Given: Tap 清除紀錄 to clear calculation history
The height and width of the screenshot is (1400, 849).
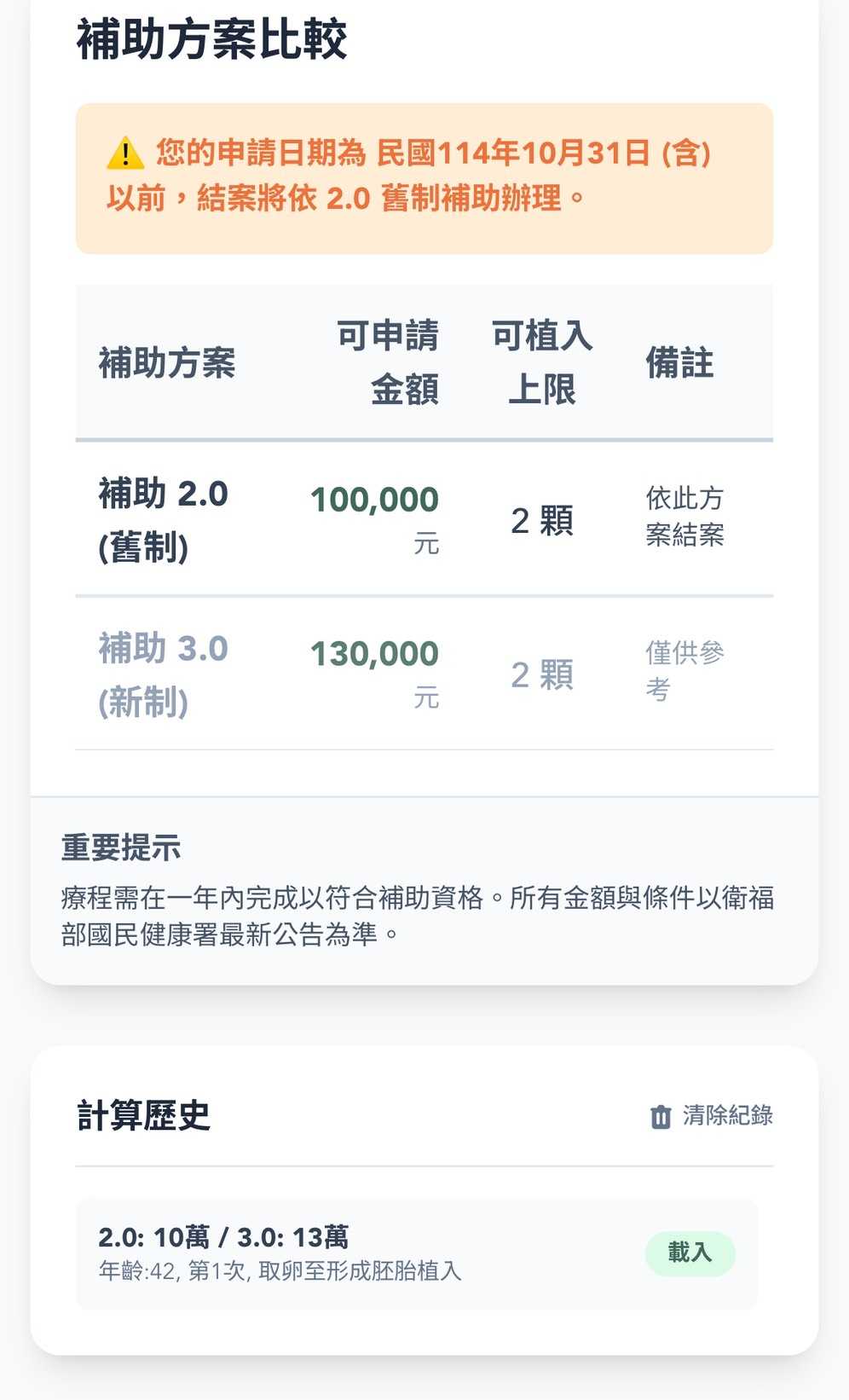Looking at the screenshot, I should tap(712, 1116).
